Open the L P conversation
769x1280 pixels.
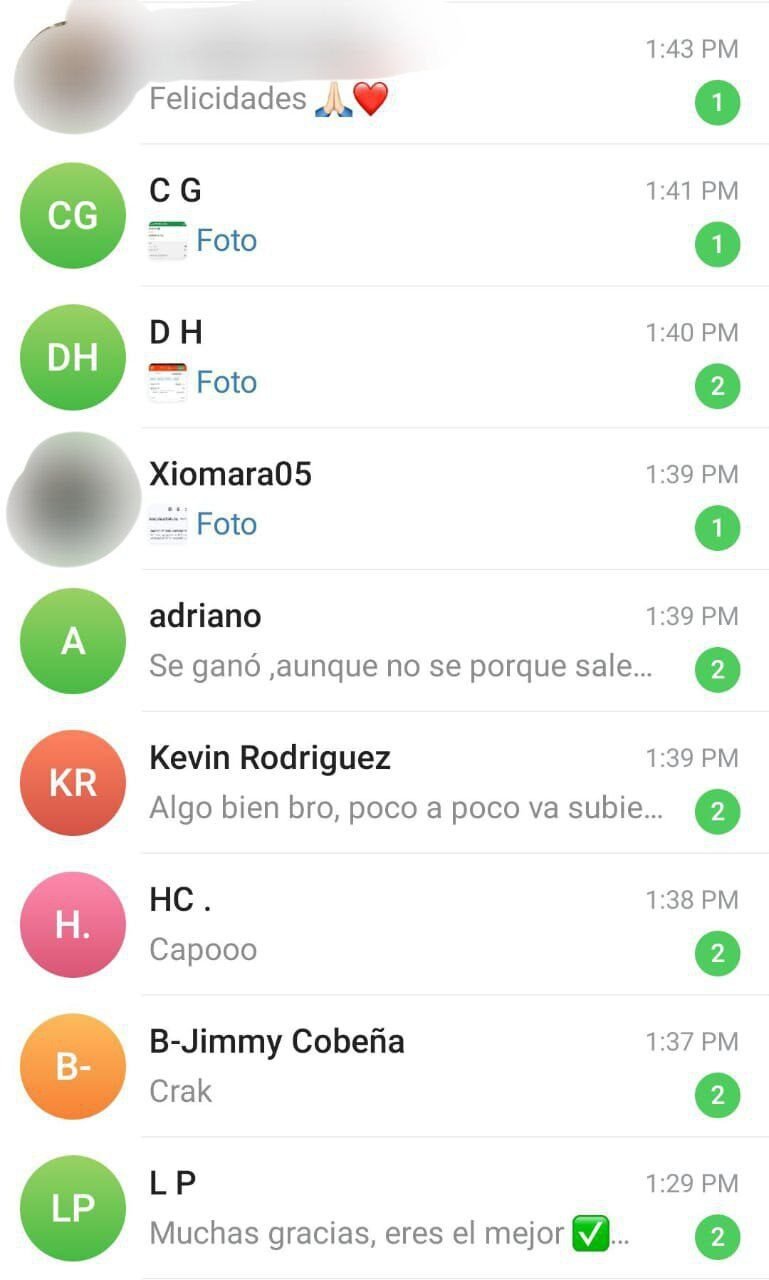click(x=400, y=1208)
